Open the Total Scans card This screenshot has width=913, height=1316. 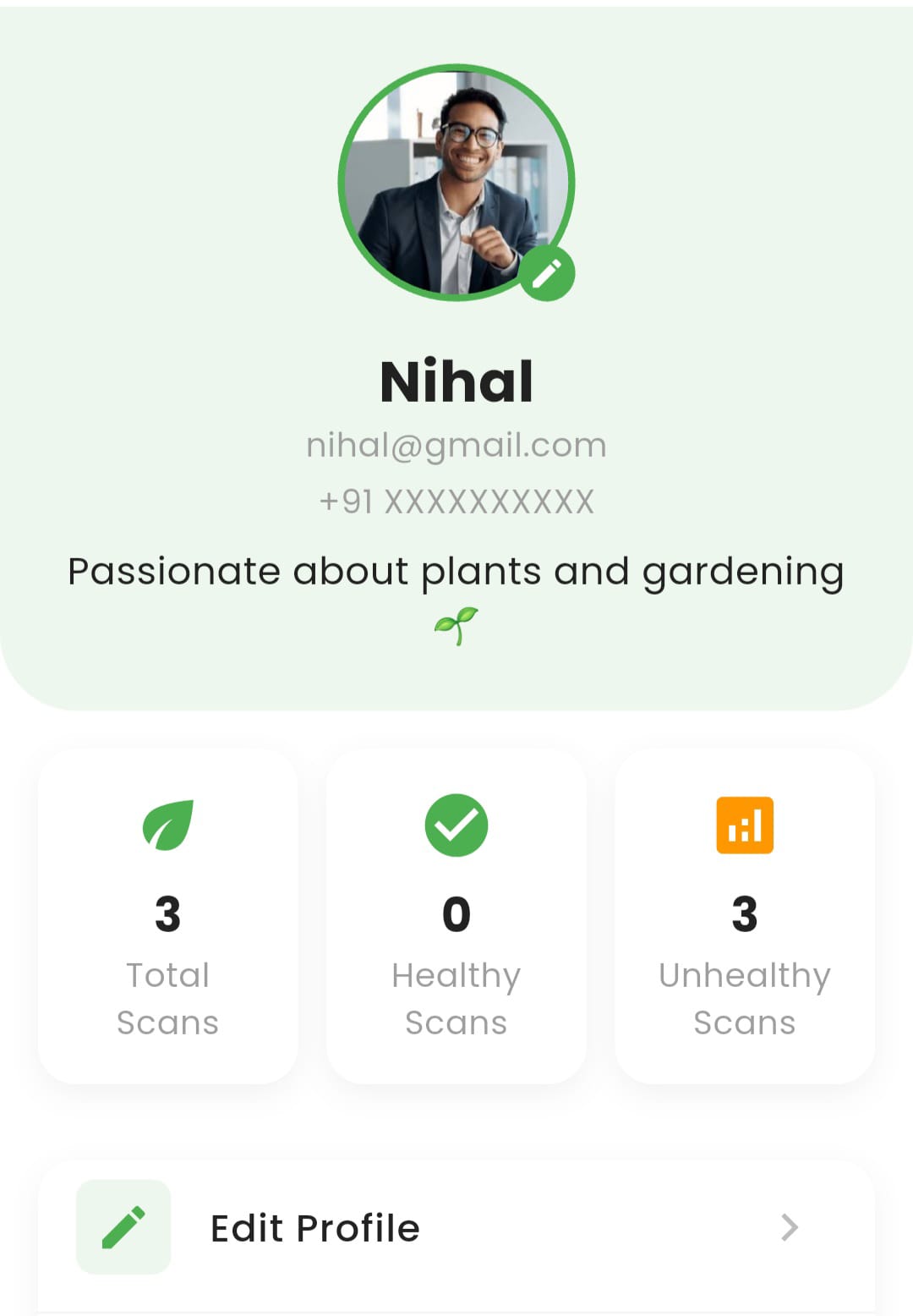(x=168, y=916)
